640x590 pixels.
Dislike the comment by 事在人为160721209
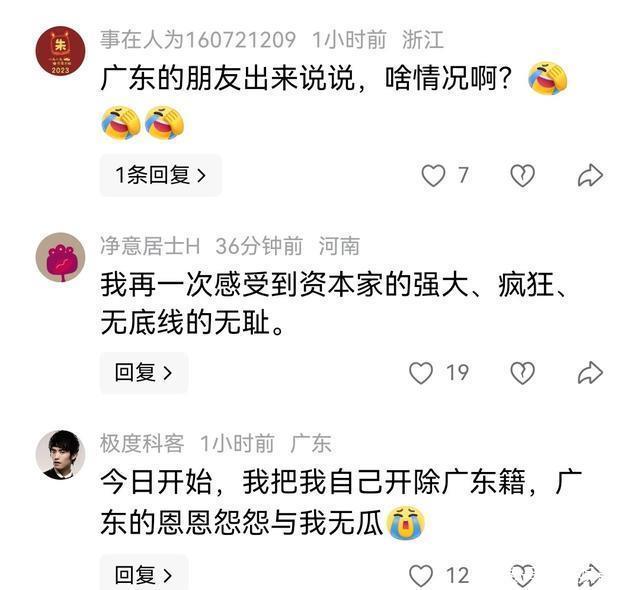pos(522,176)
